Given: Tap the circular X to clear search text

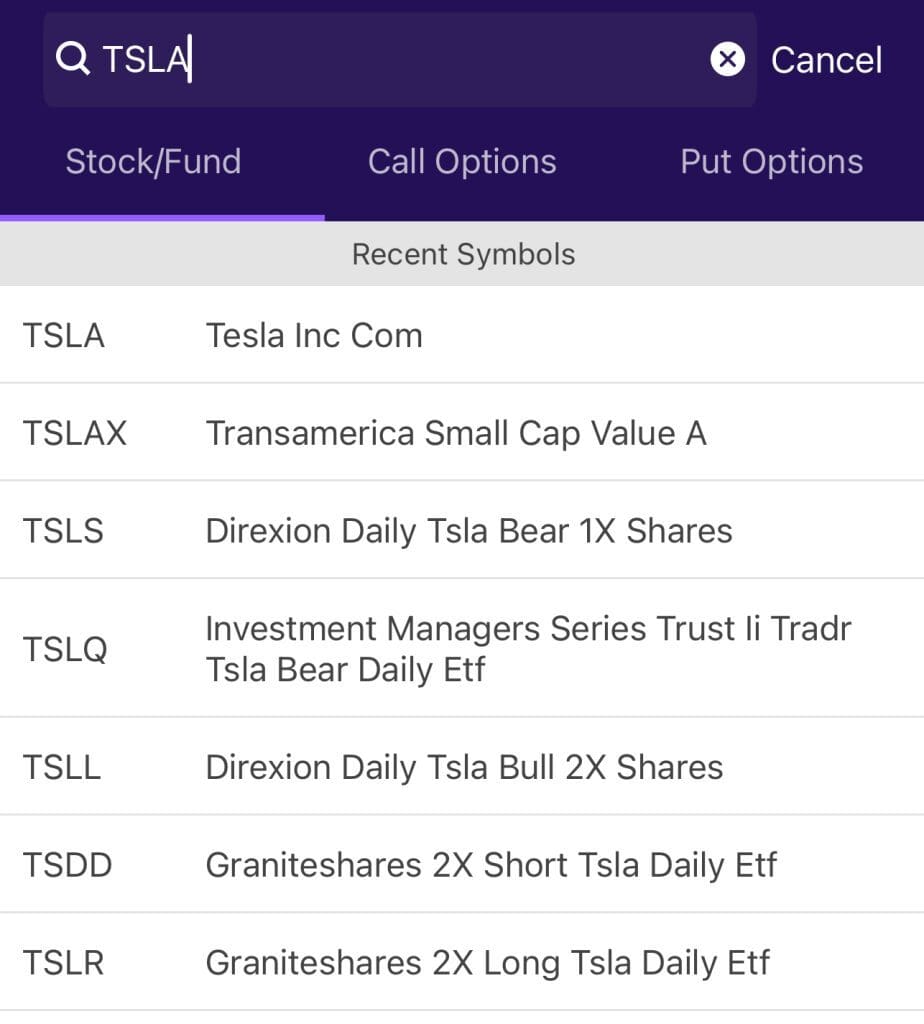Looking at the screenshot, I should (x=727, y=59).
